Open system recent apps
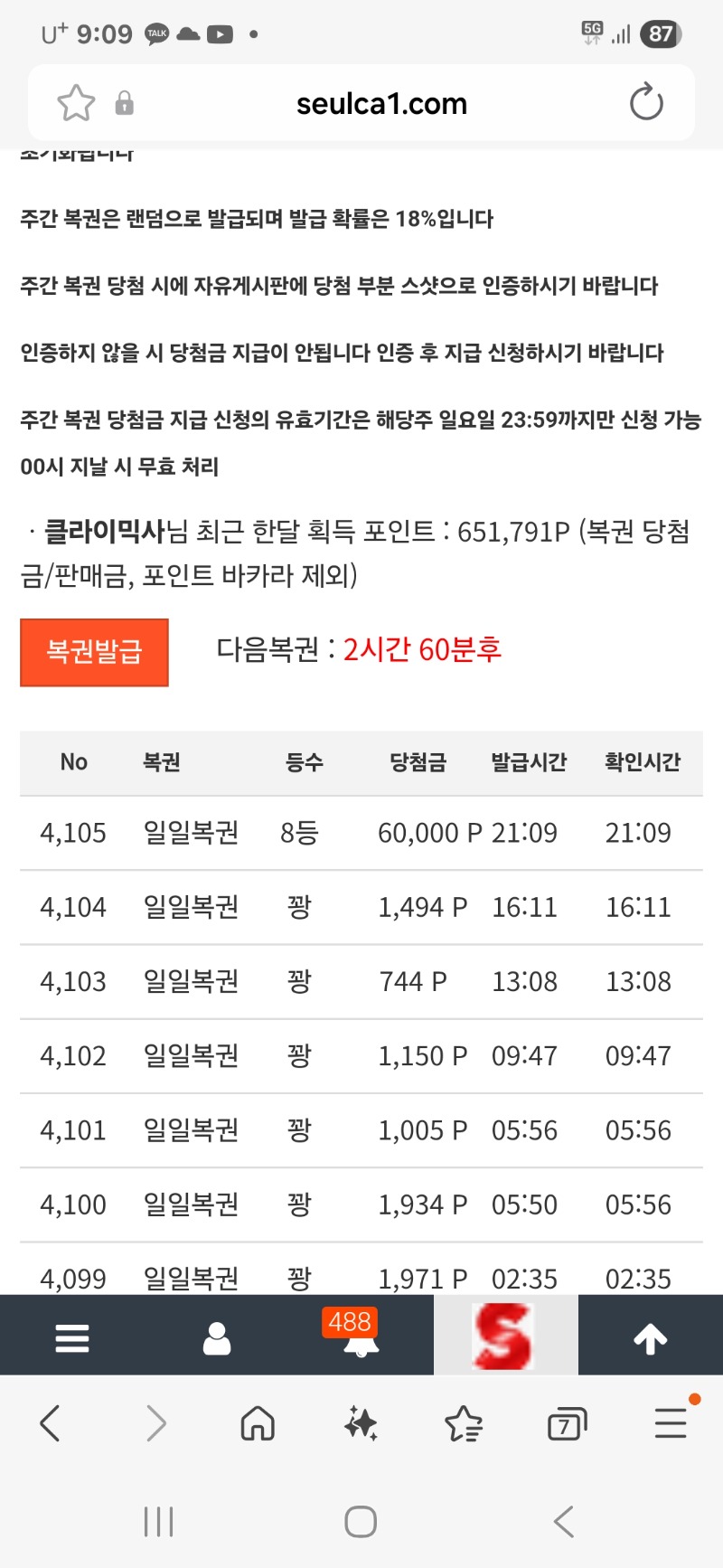 [159, 1522]
